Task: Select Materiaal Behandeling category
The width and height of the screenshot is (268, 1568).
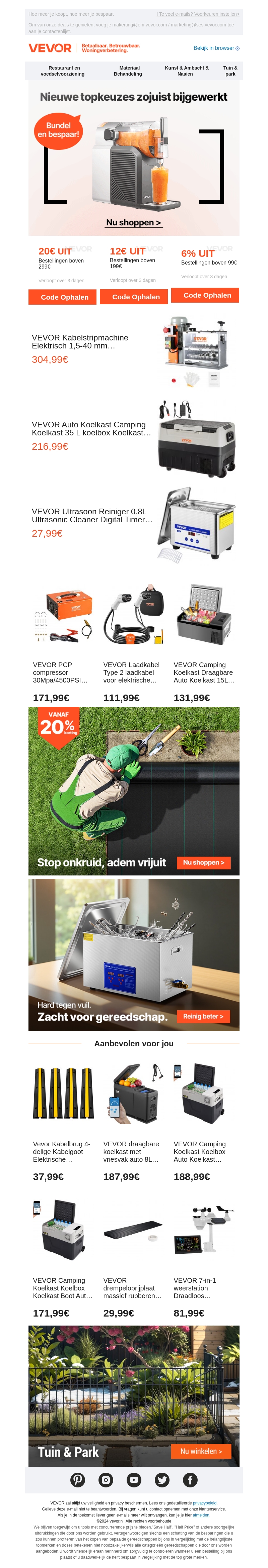Action: pos(128,71)
